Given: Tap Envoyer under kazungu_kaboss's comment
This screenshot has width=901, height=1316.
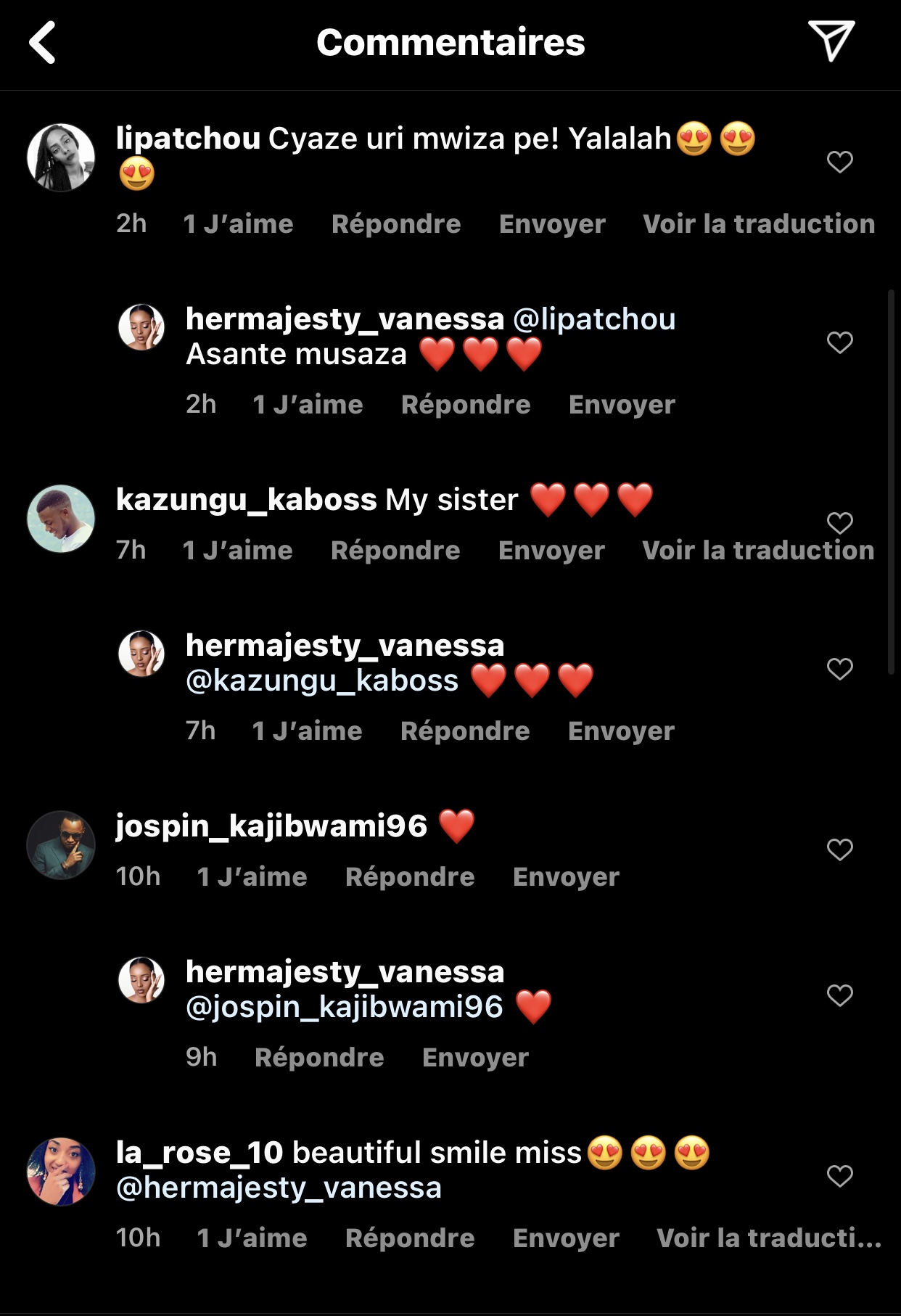Looking at the screenshot, I should [x=551, y=551].
